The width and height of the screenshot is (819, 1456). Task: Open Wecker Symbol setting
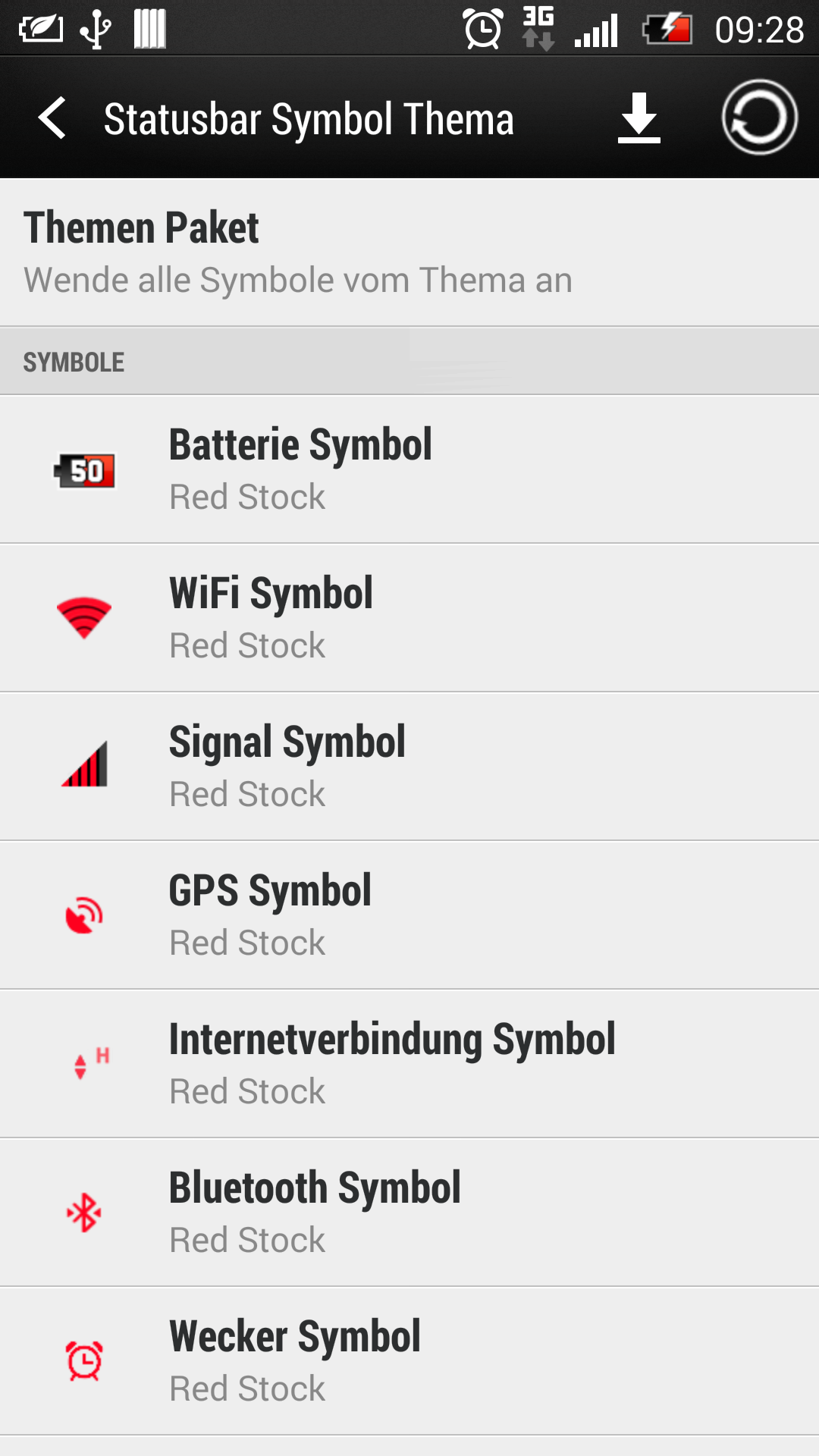(x=409, y=1361)
